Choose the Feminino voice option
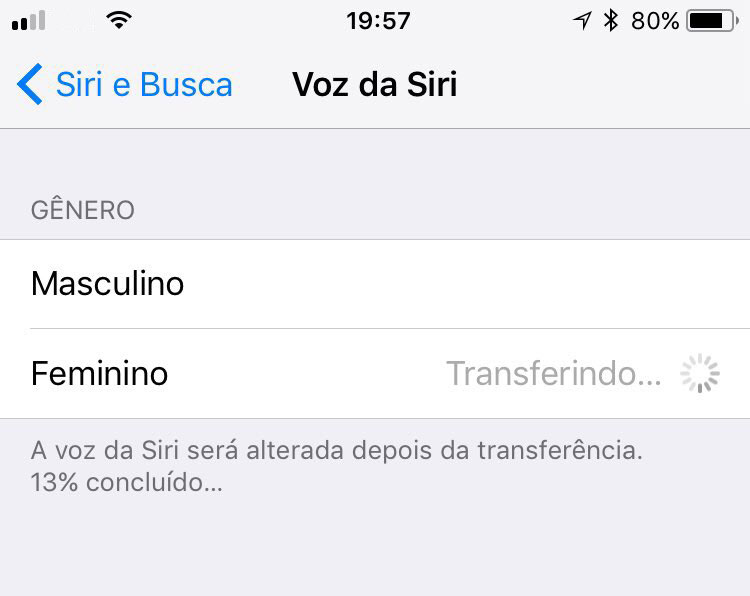The height and width of the screenshot is (596, 750). click(100, 374)
